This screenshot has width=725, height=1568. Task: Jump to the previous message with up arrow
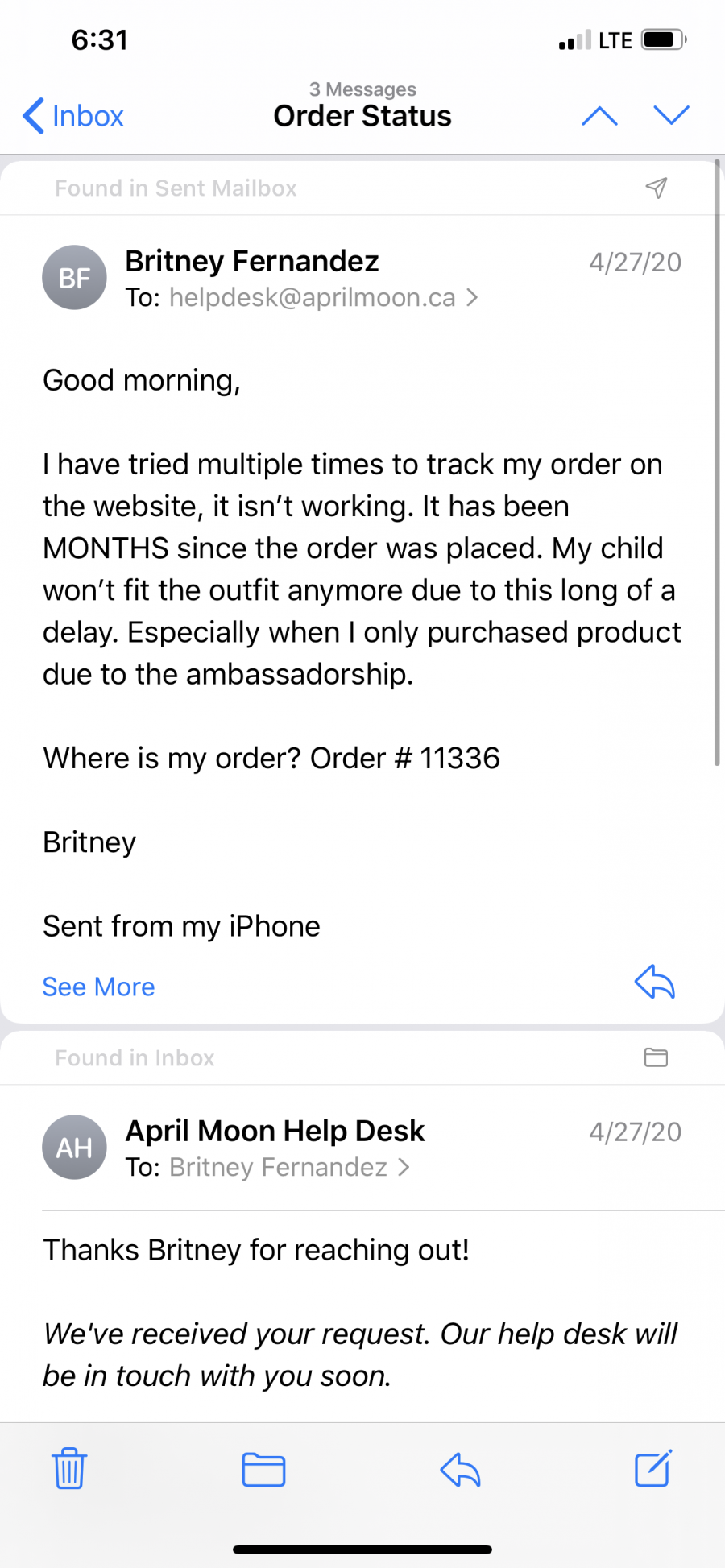pos(599,116)
